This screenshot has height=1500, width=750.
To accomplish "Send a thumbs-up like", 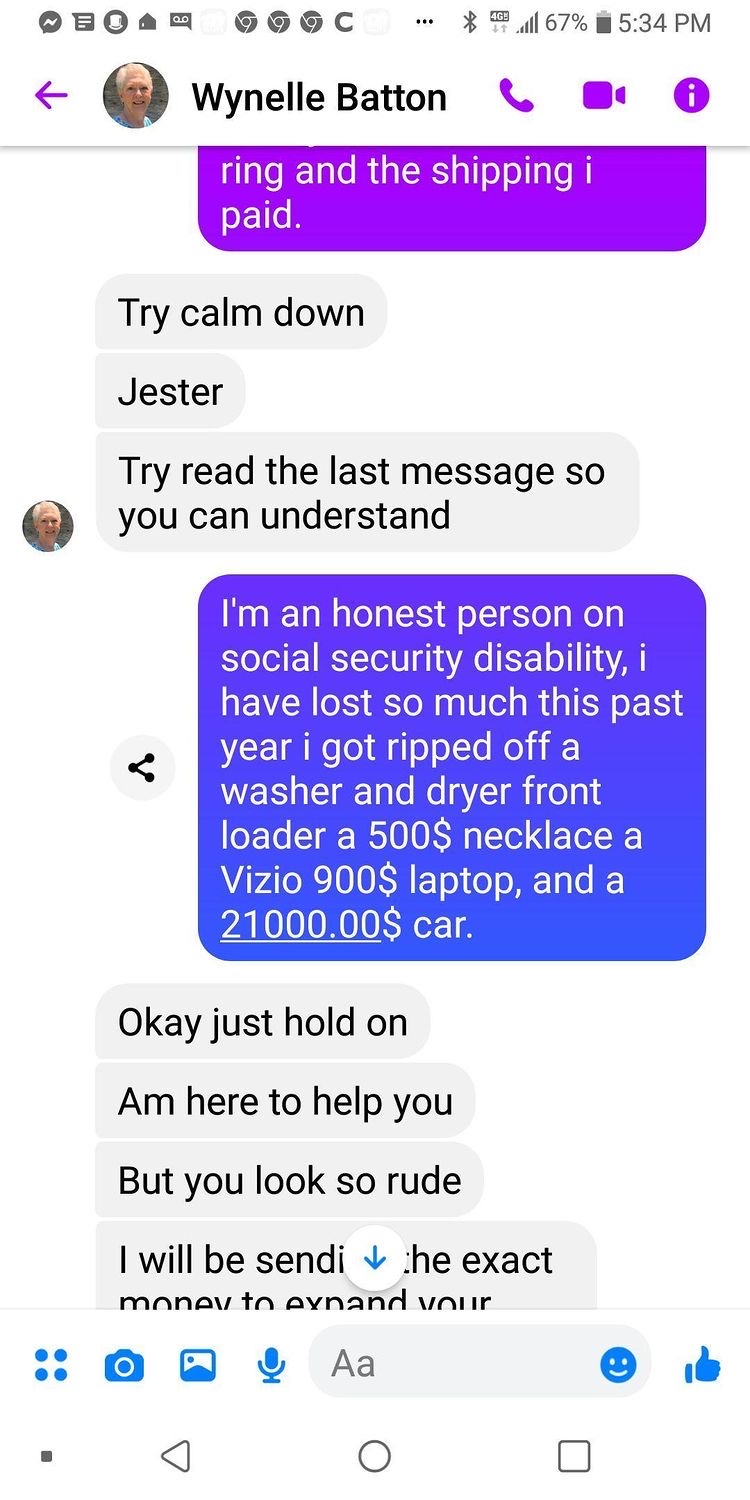I will coord(703,1364).
